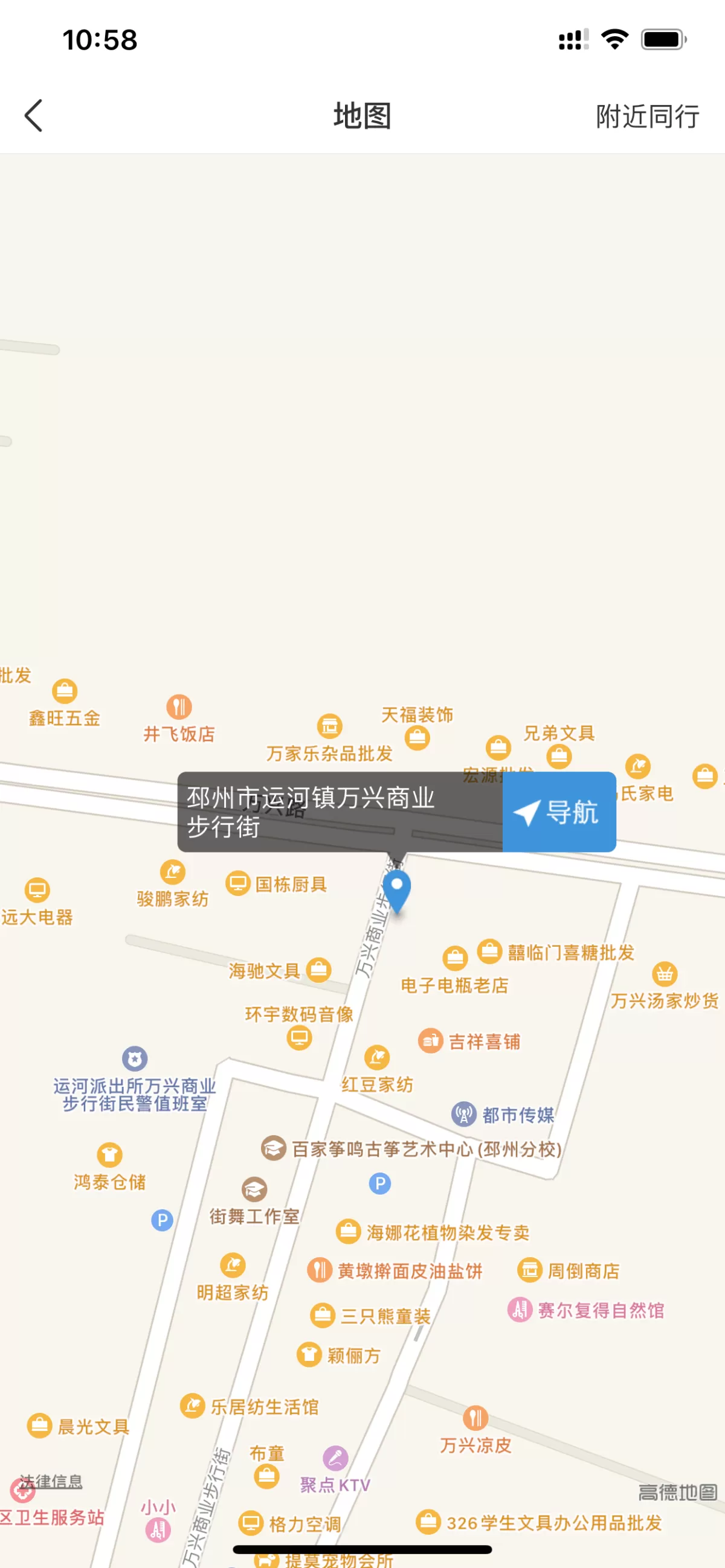Tap the 导航 navigation button

coord(558,812)
